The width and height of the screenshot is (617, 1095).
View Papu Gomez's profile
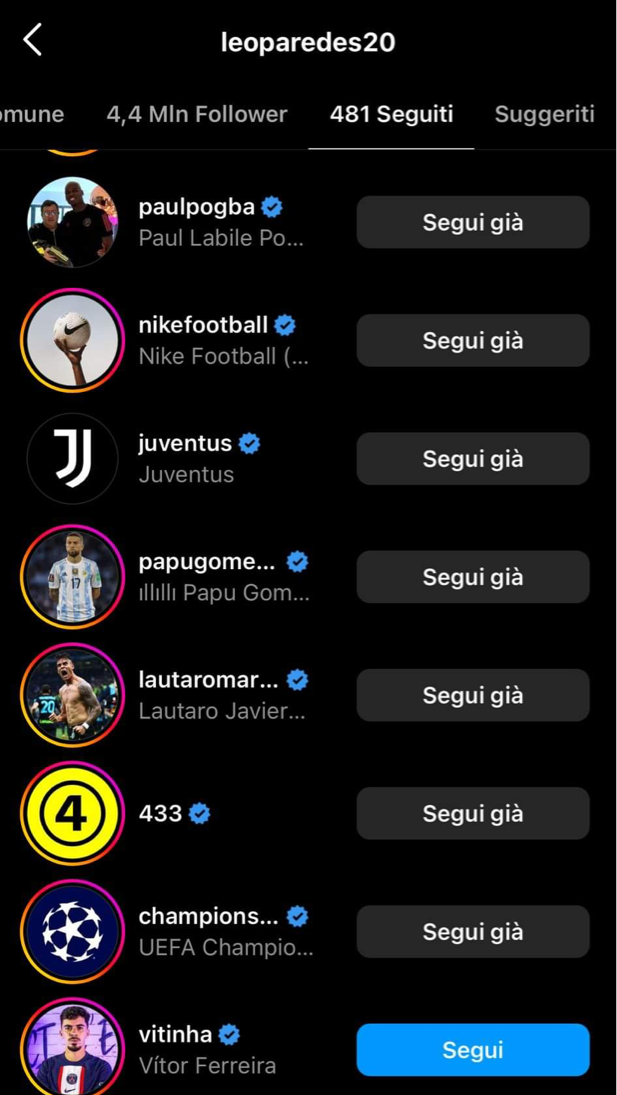click(x=212, y=577)
